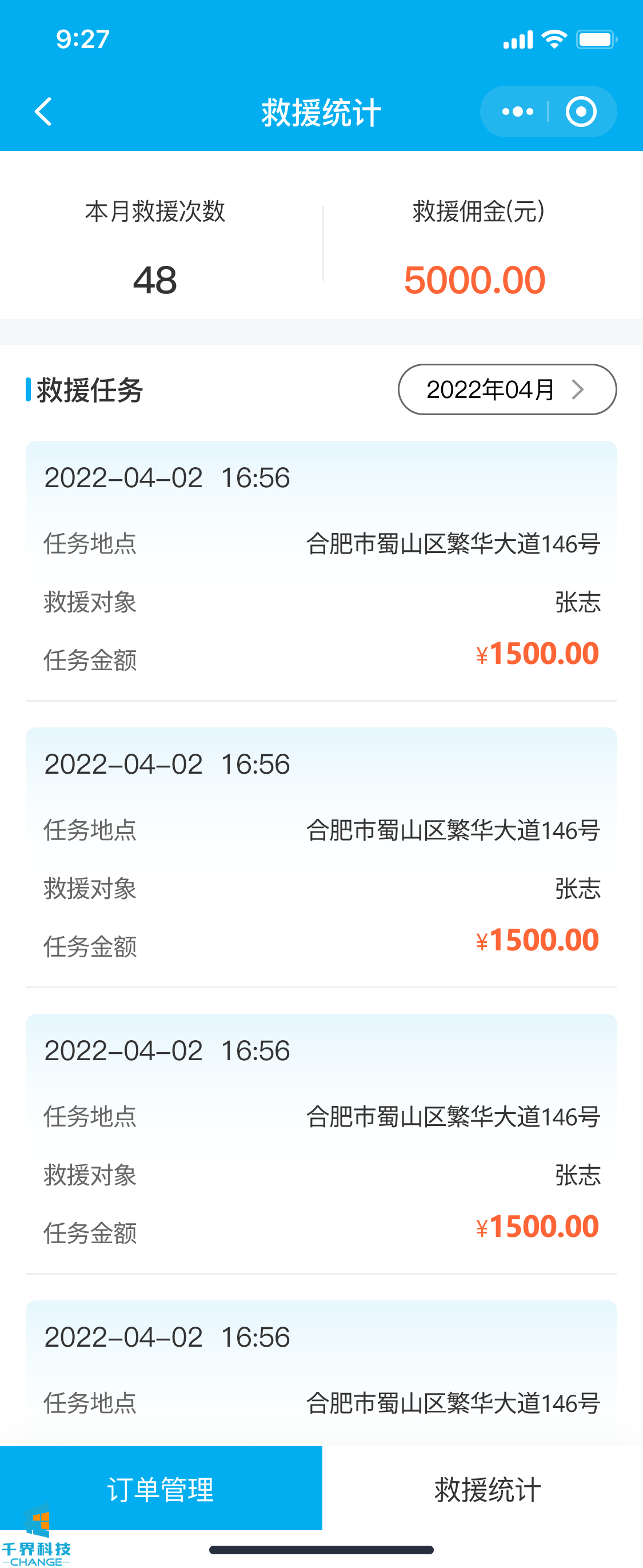
Task: Close the mini program via circle icon
Action: tap(580, 112)
